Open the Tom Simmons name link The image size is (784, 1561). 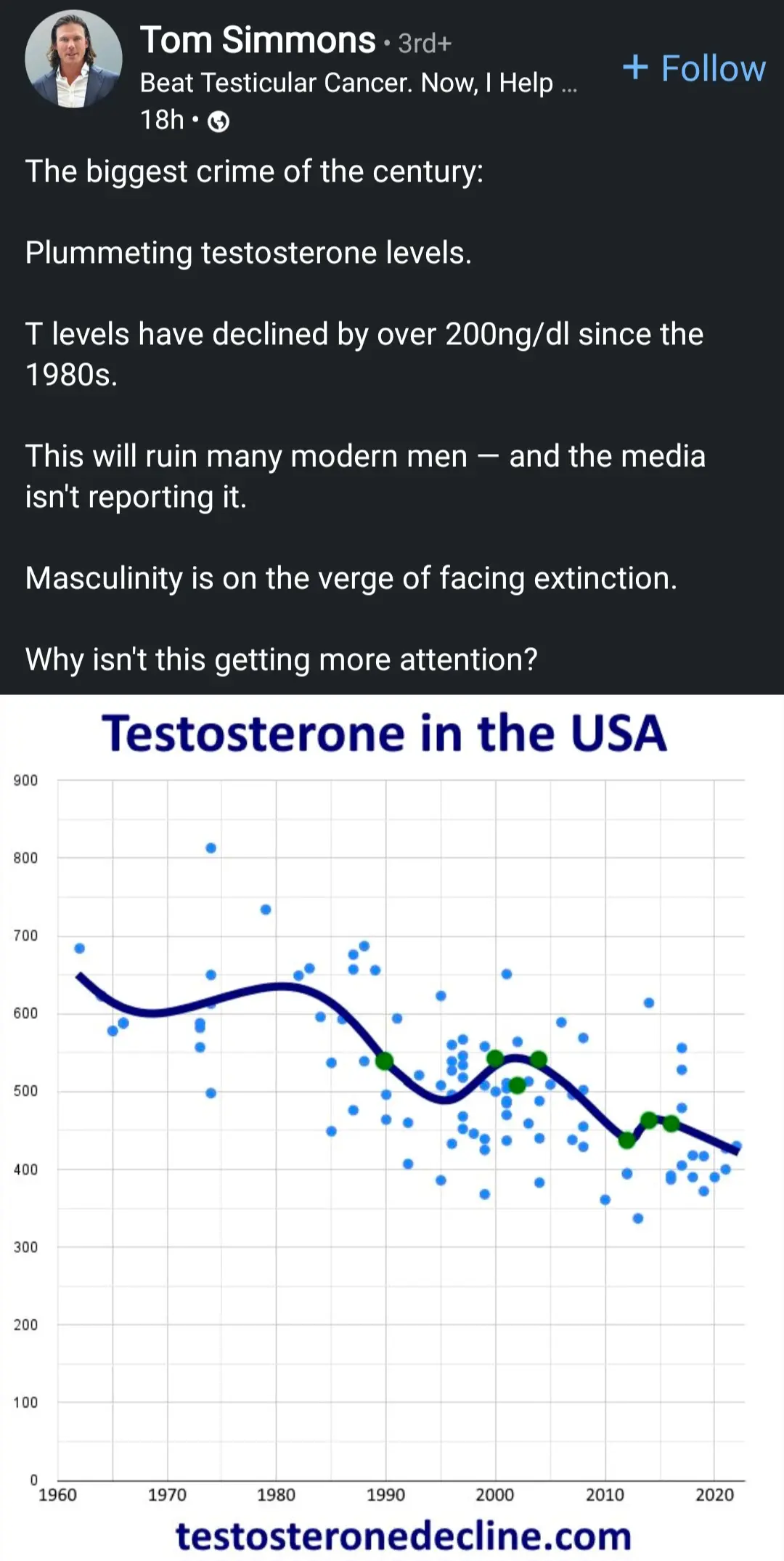click(x=258, y=40)
